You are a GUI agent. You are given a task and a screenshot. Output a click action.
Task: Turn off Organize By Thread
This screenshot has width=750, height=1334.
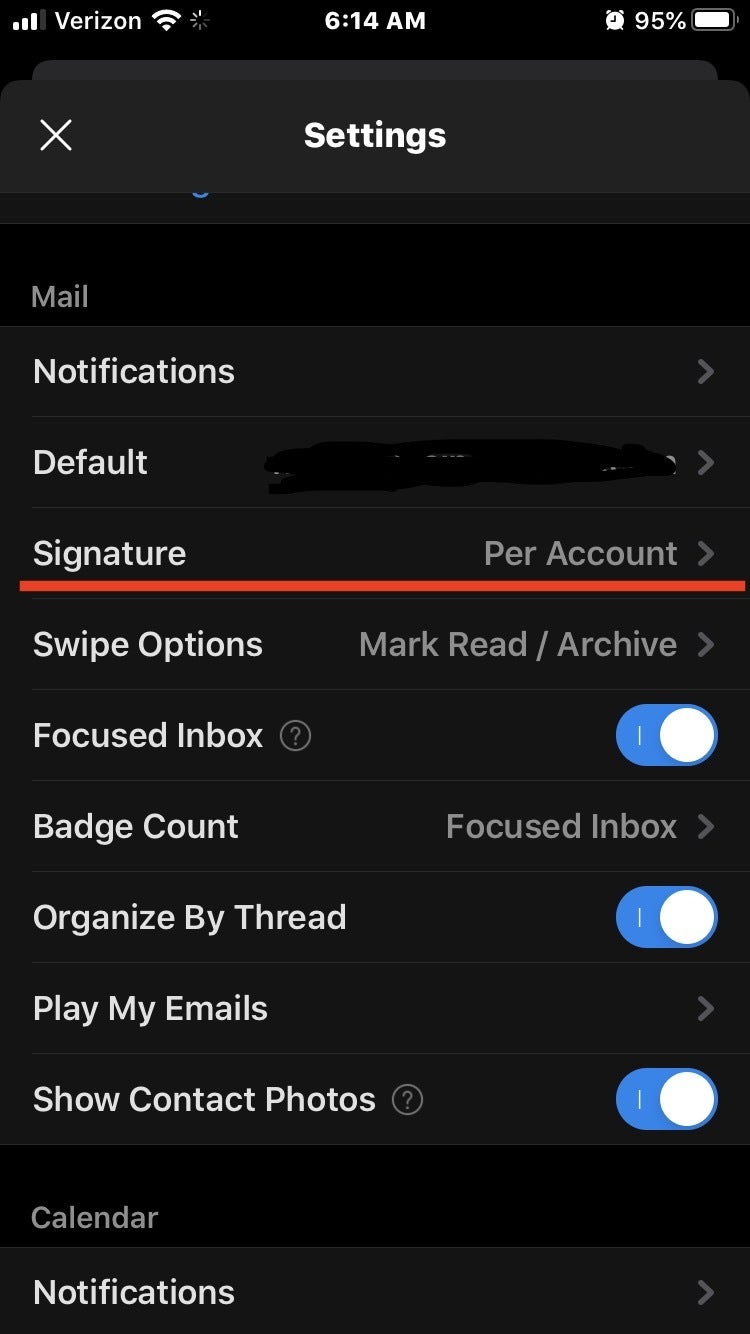click(x=666, y=917)
